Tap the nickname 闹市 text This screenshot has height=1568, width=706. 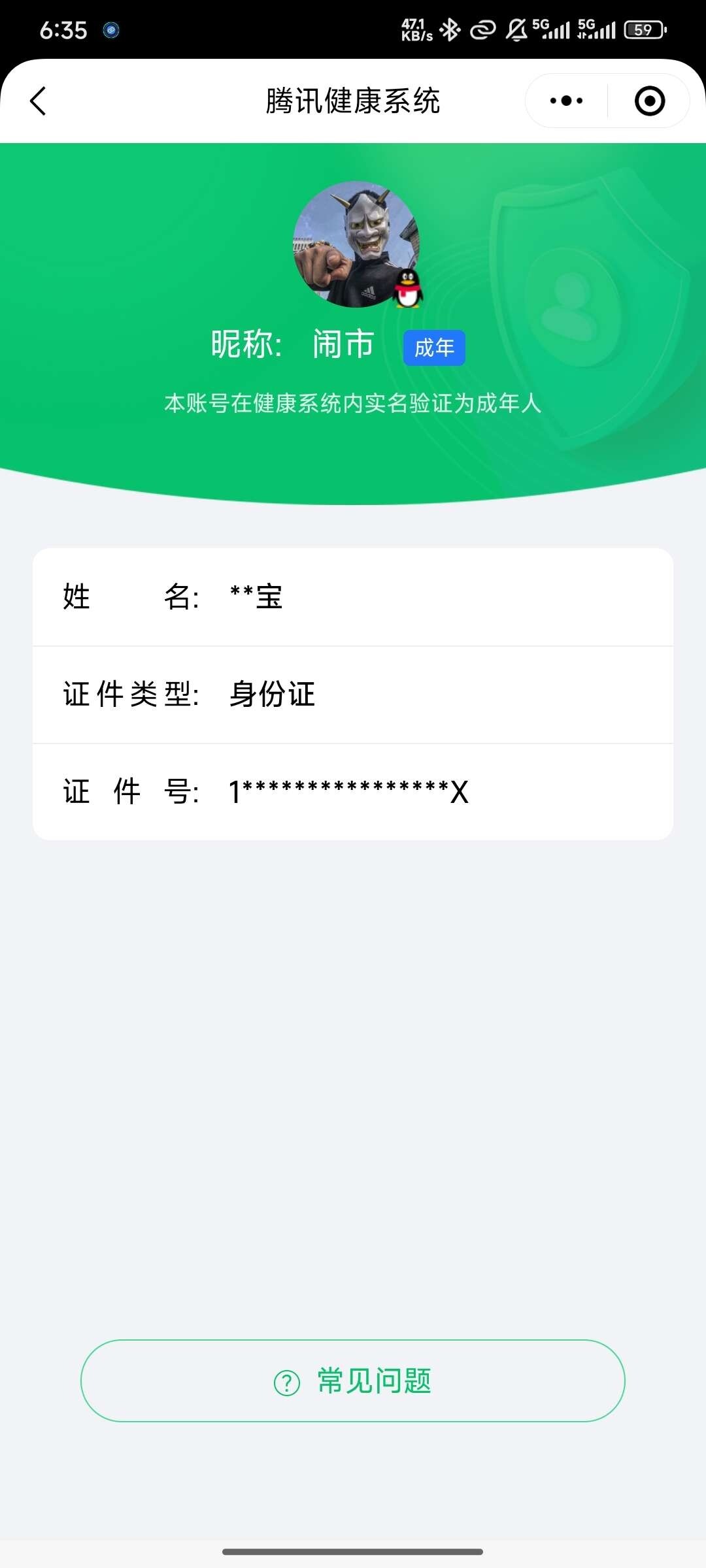pos(342,344)
